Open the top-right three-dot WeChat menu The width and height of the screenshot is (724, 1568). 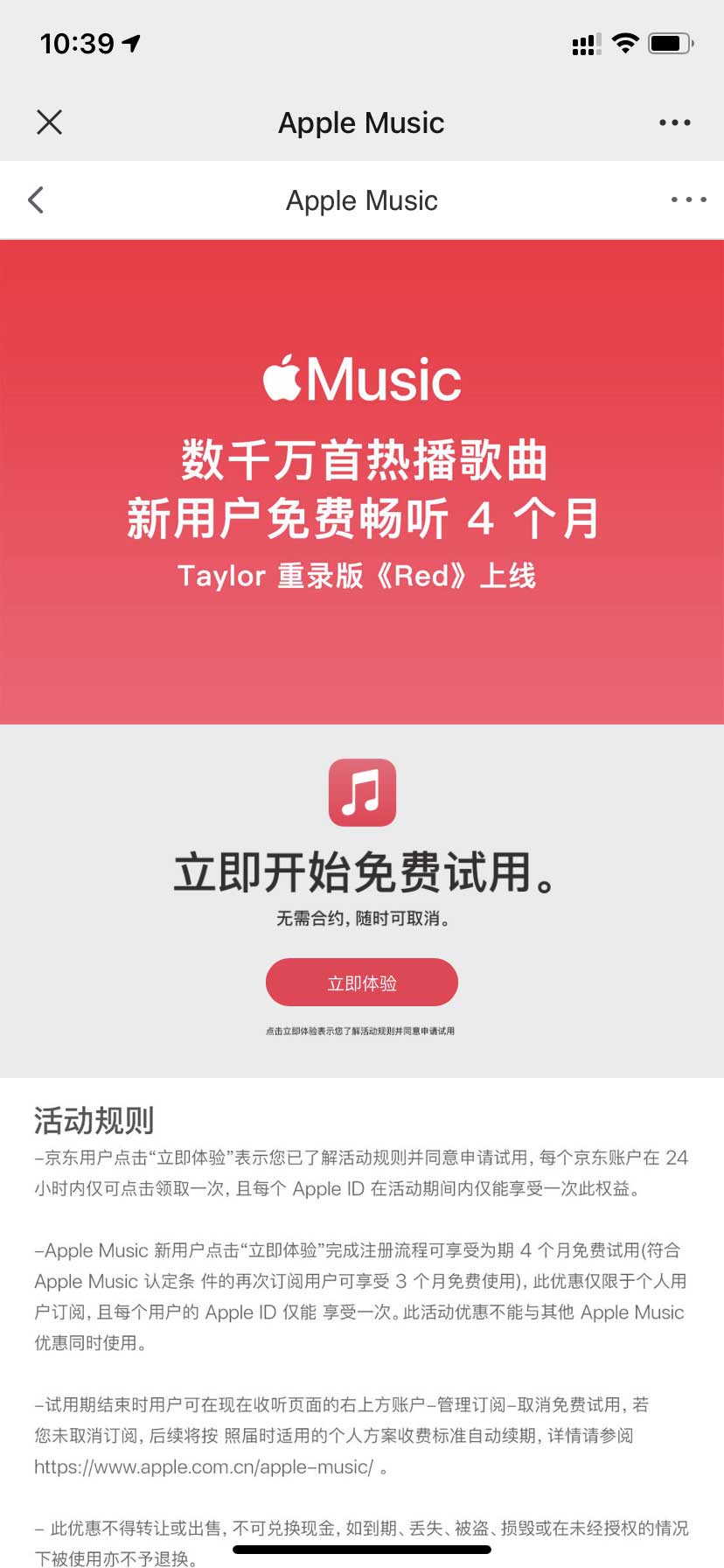tap(673, 122)
